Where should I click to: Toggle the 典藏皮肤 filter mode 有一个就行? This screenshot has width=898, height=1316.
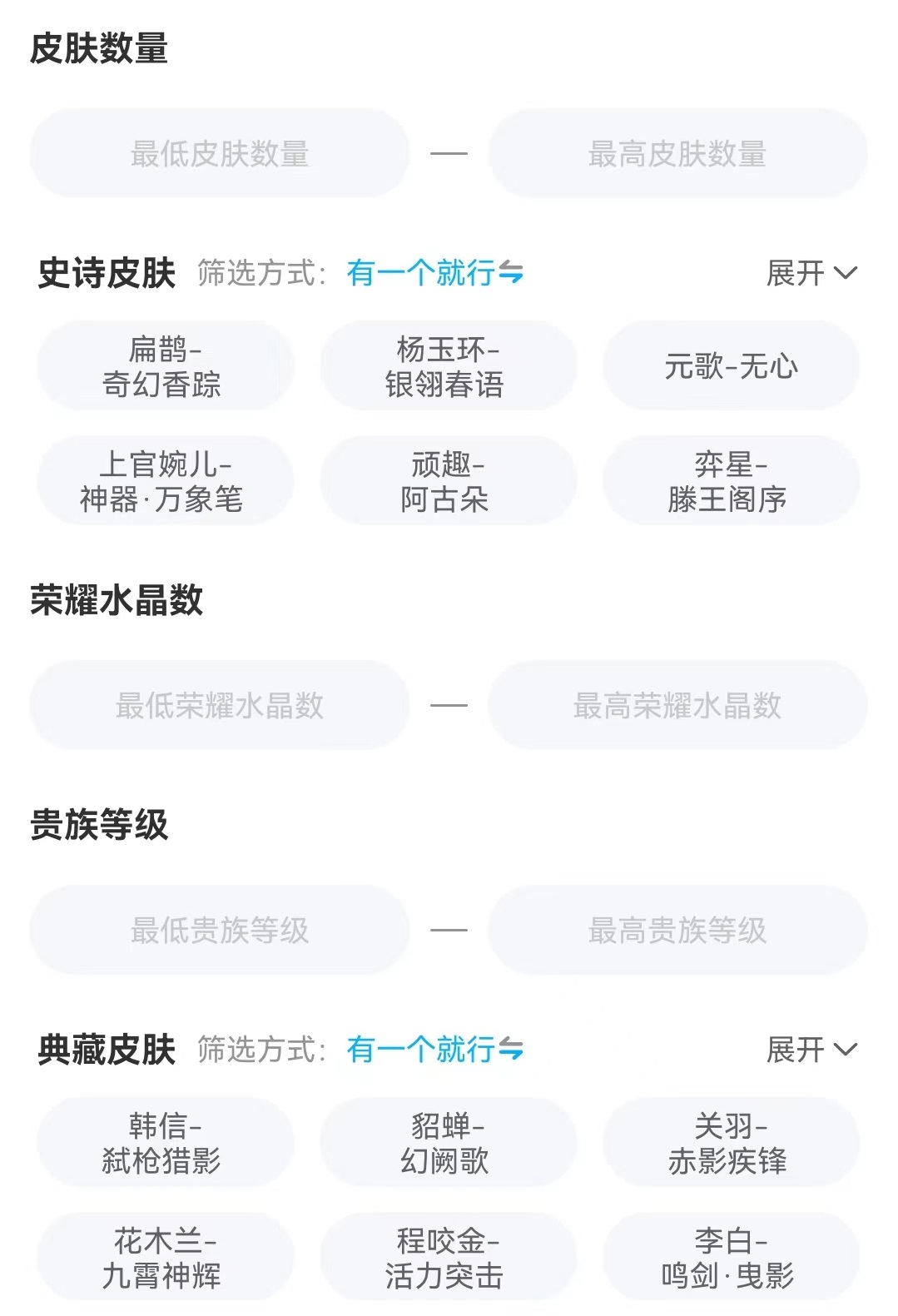(x=434, y=1050)
